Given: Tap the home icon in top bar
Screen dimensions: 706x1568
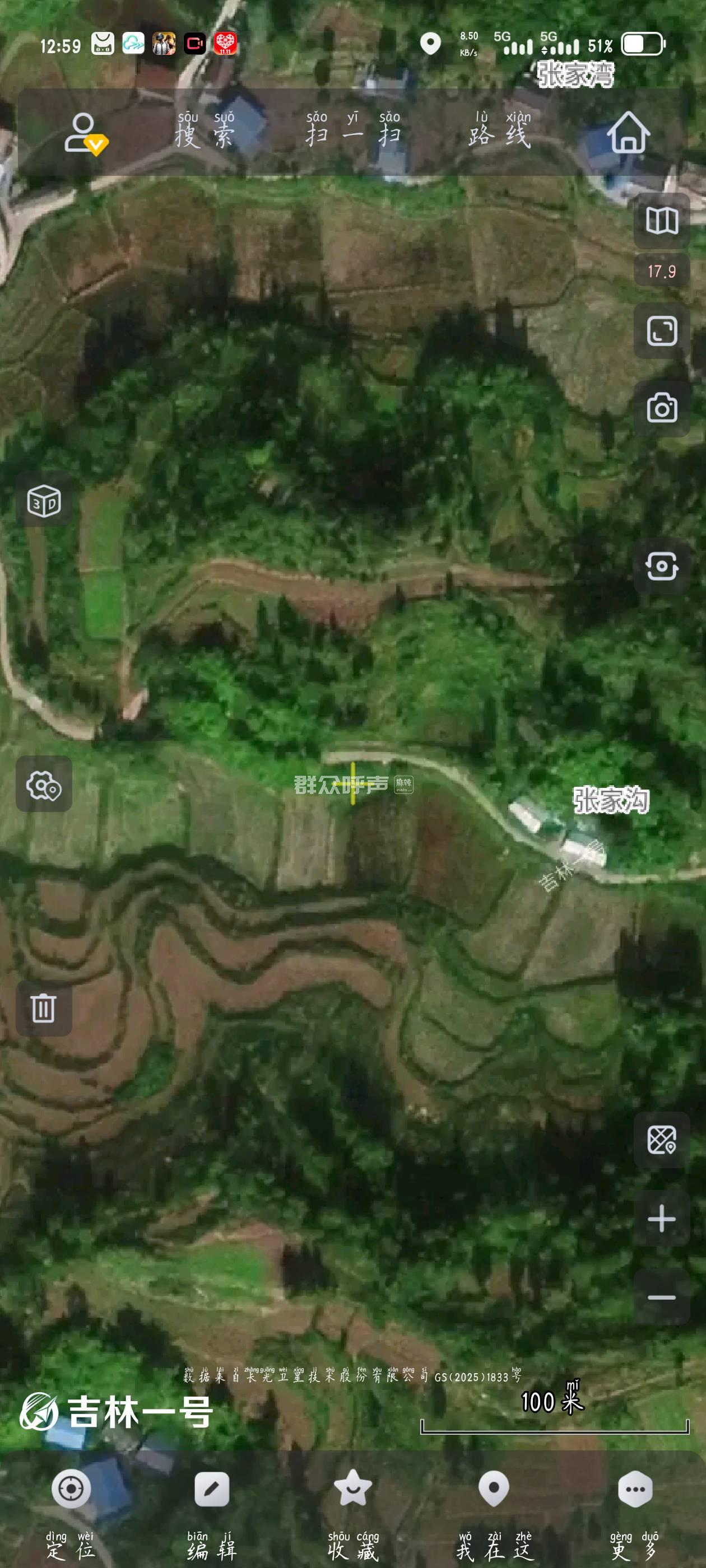Looking at the screenshot, I should coord(629,132).
